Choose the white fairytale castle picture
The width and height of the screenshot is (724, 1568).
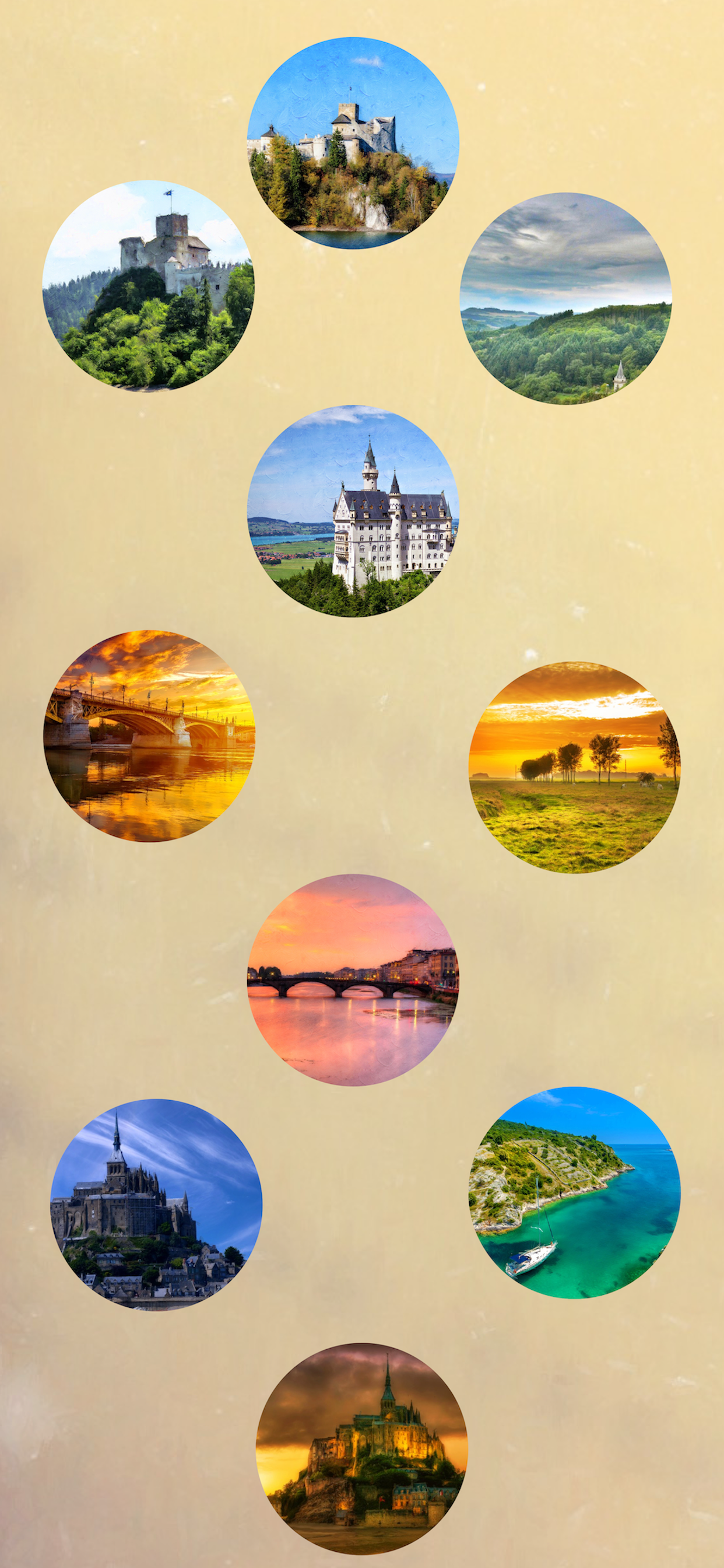point(353,512)
